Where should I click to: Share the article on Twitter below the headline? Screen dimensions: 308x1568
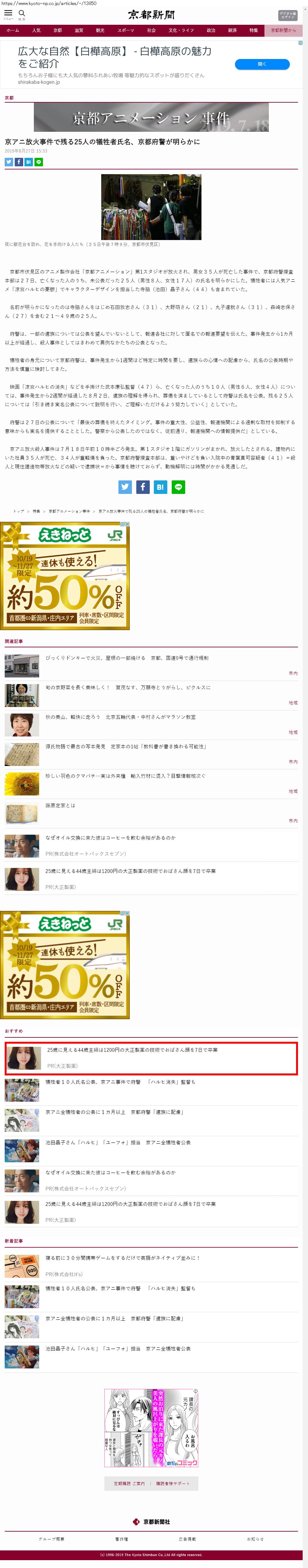tap(8, 162)
